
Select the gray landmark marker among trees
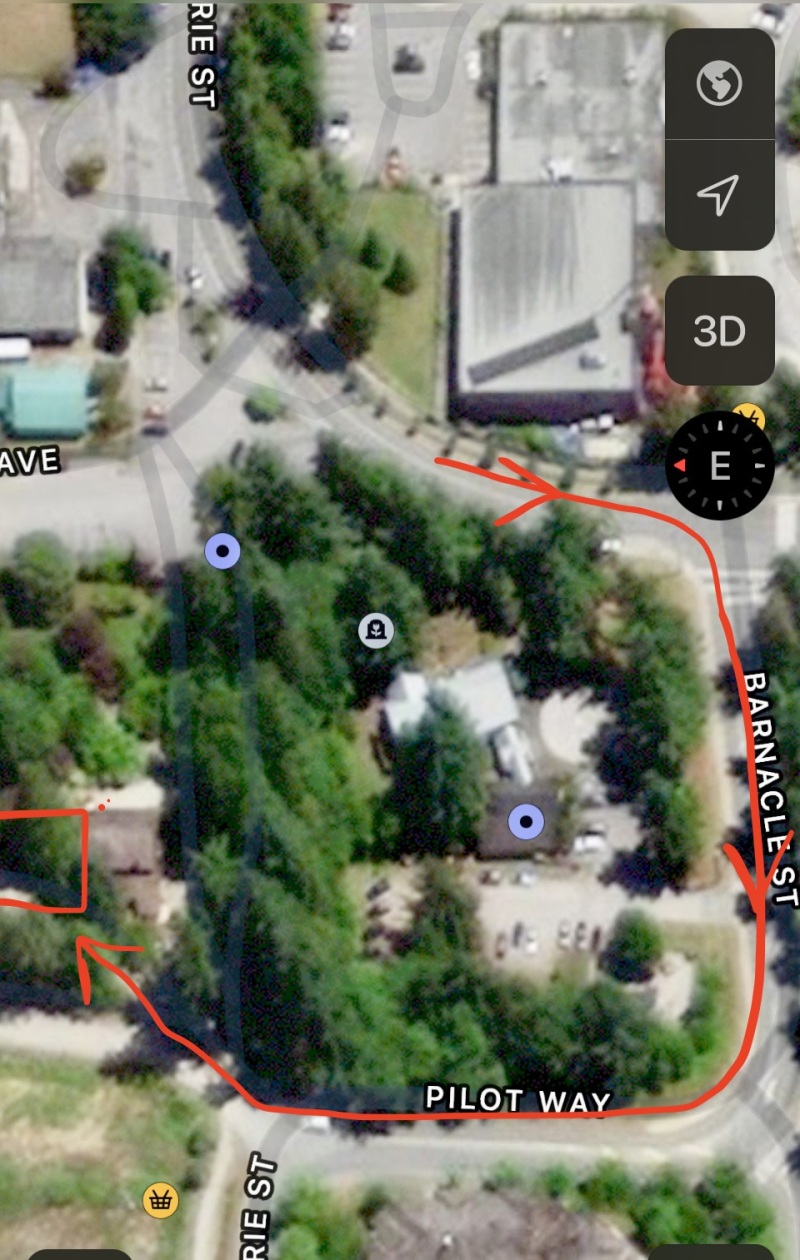(376, 630)
